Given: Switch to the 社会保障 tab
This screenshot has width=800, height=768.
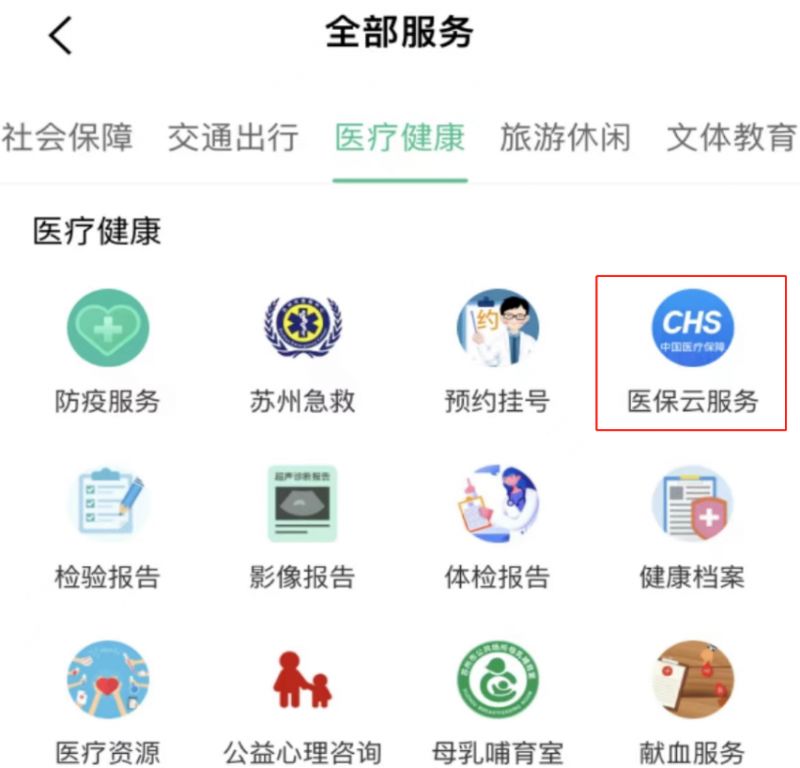Looking at the screenshot, I should pos(67,138).
